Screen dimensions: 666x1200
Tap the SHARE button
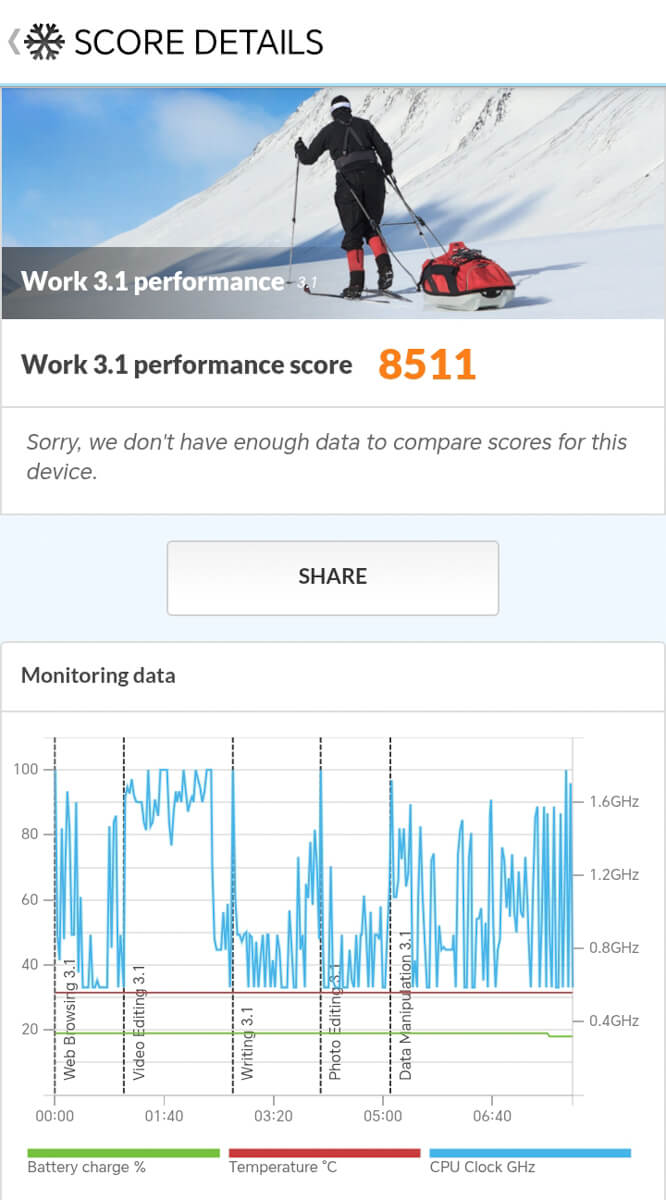pyautogui.click(x=332, y=577)
